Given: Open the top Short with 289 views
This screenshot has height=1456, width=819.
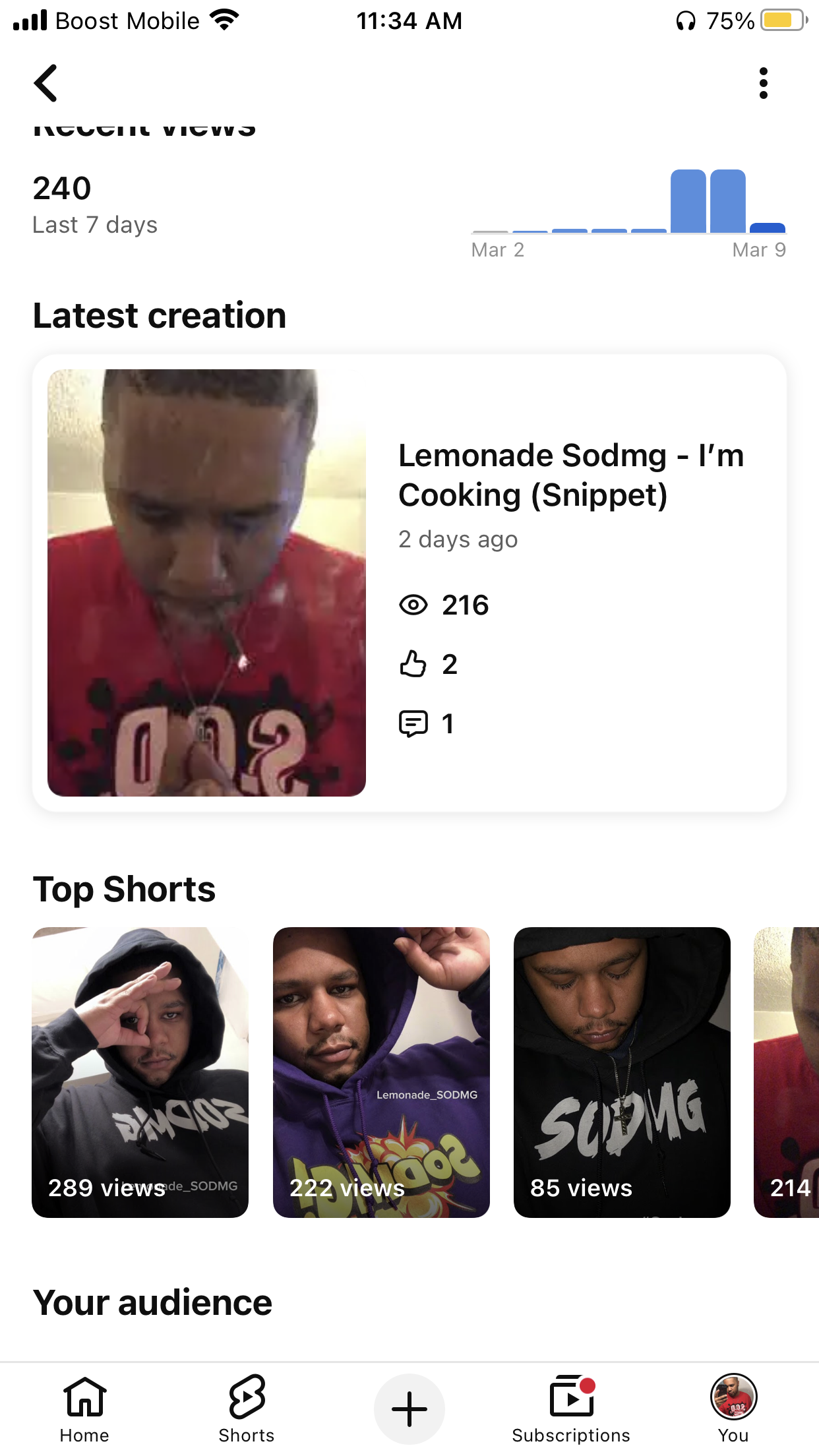Looking at the screenshot, I should click(140, 1072).
